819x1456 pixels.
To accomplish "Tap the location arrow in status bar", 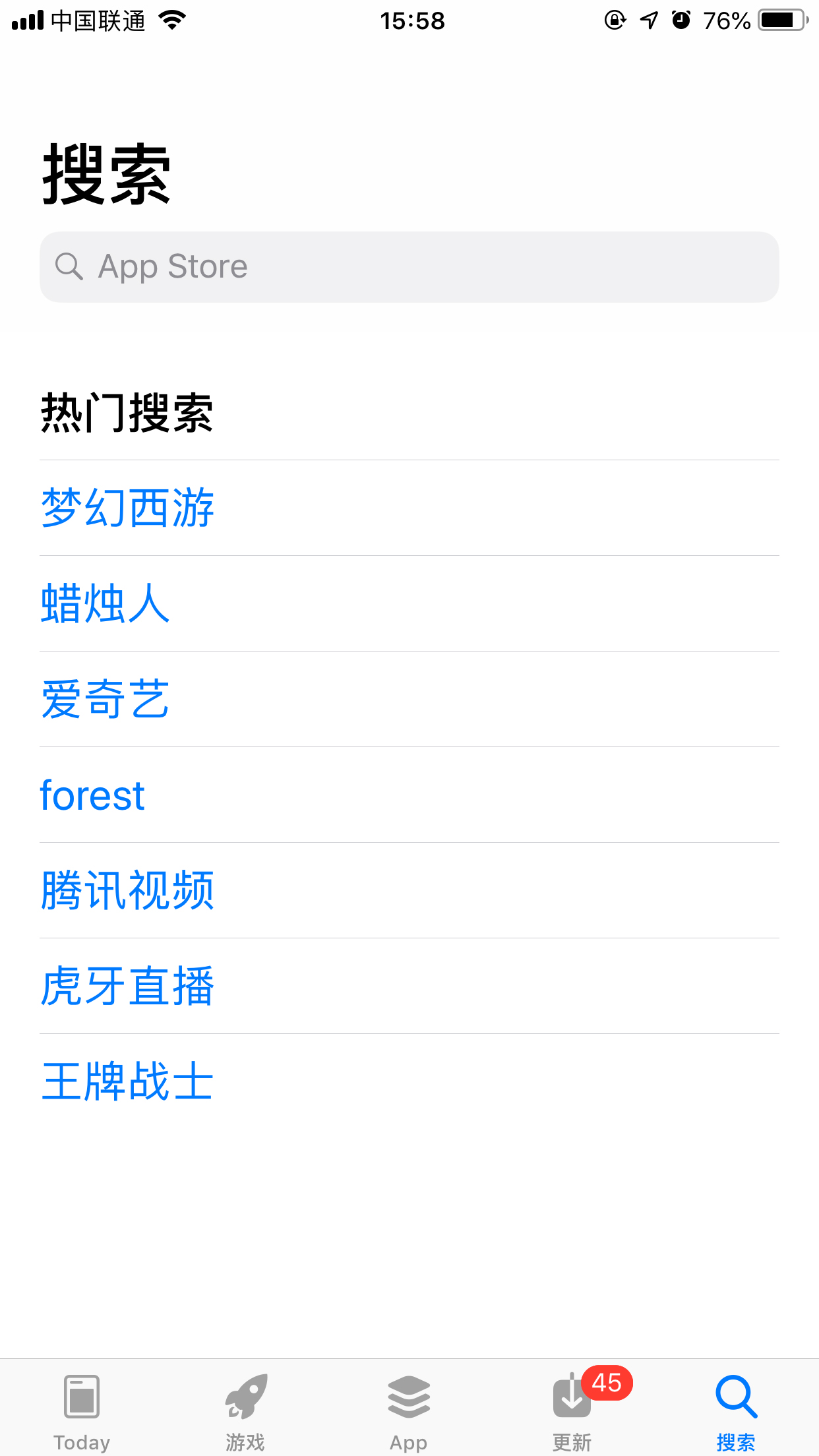I will [x=648, y=21].
